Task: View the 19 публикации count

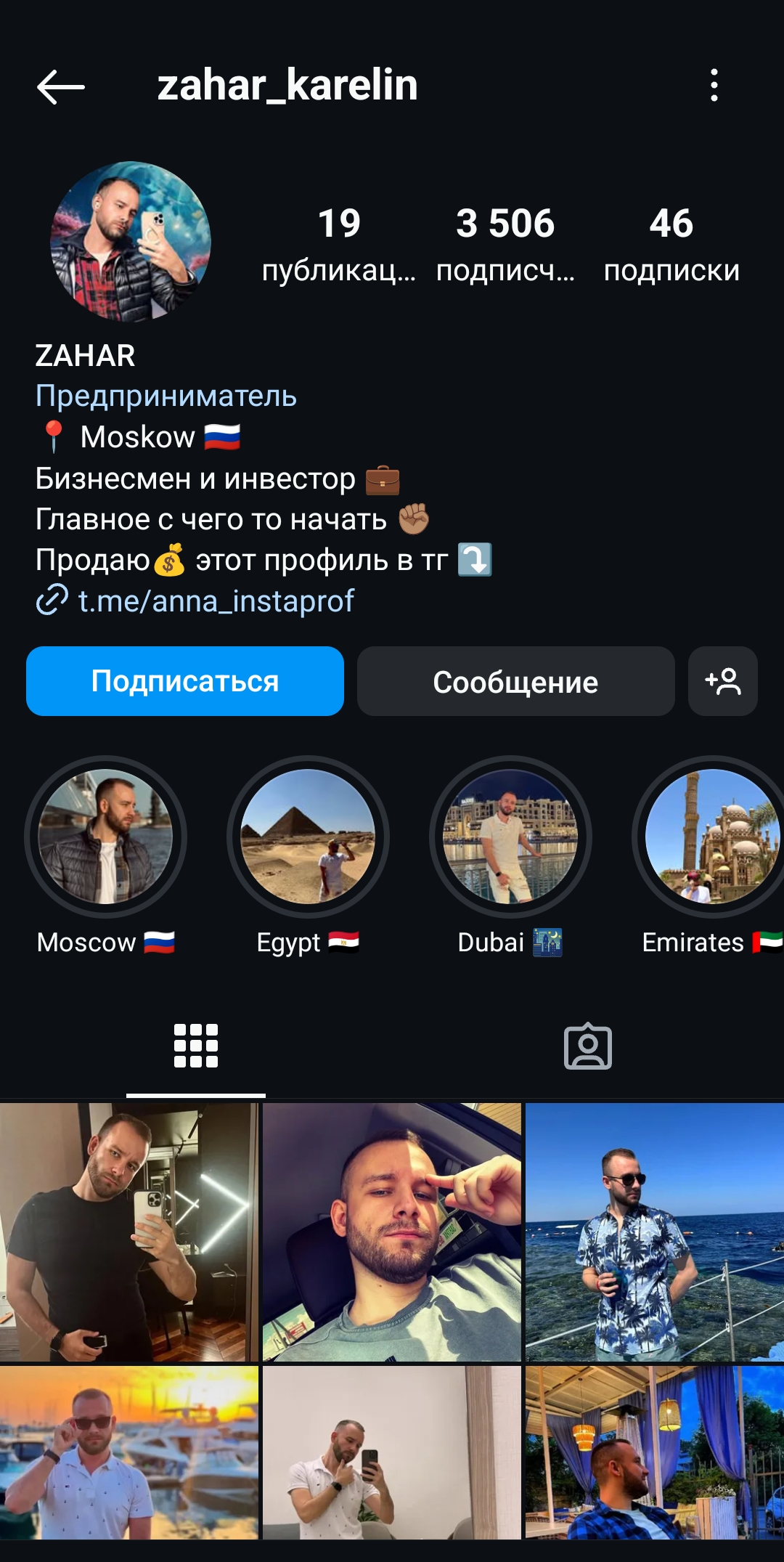Action: coord(340,243)
